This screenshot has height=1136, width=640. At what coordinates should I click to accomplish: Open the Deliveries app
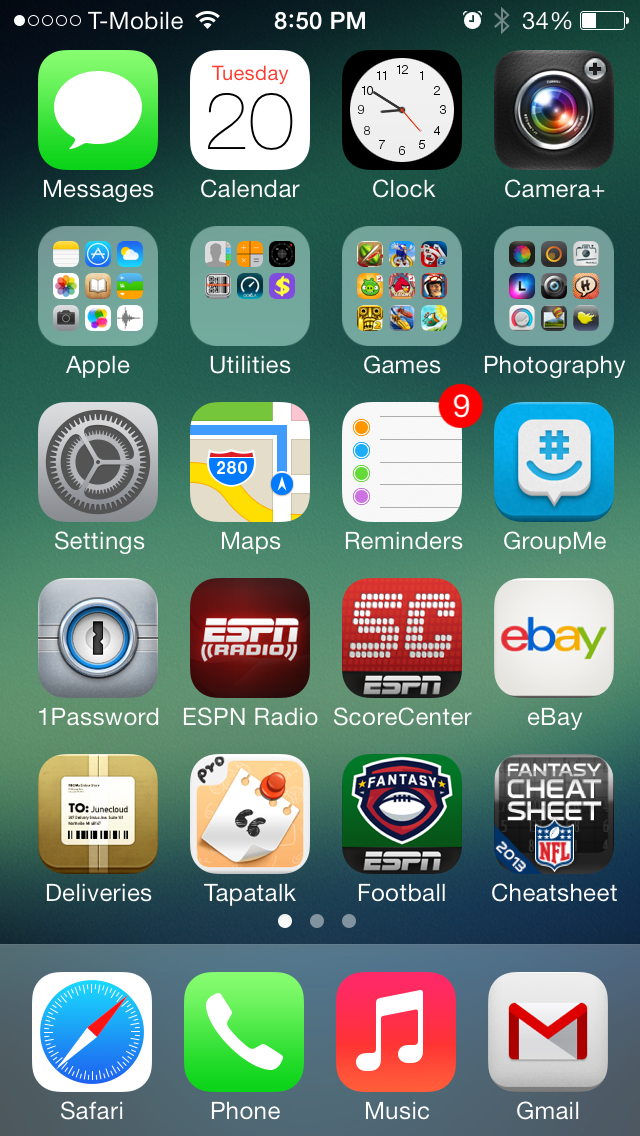coord(98,814)
